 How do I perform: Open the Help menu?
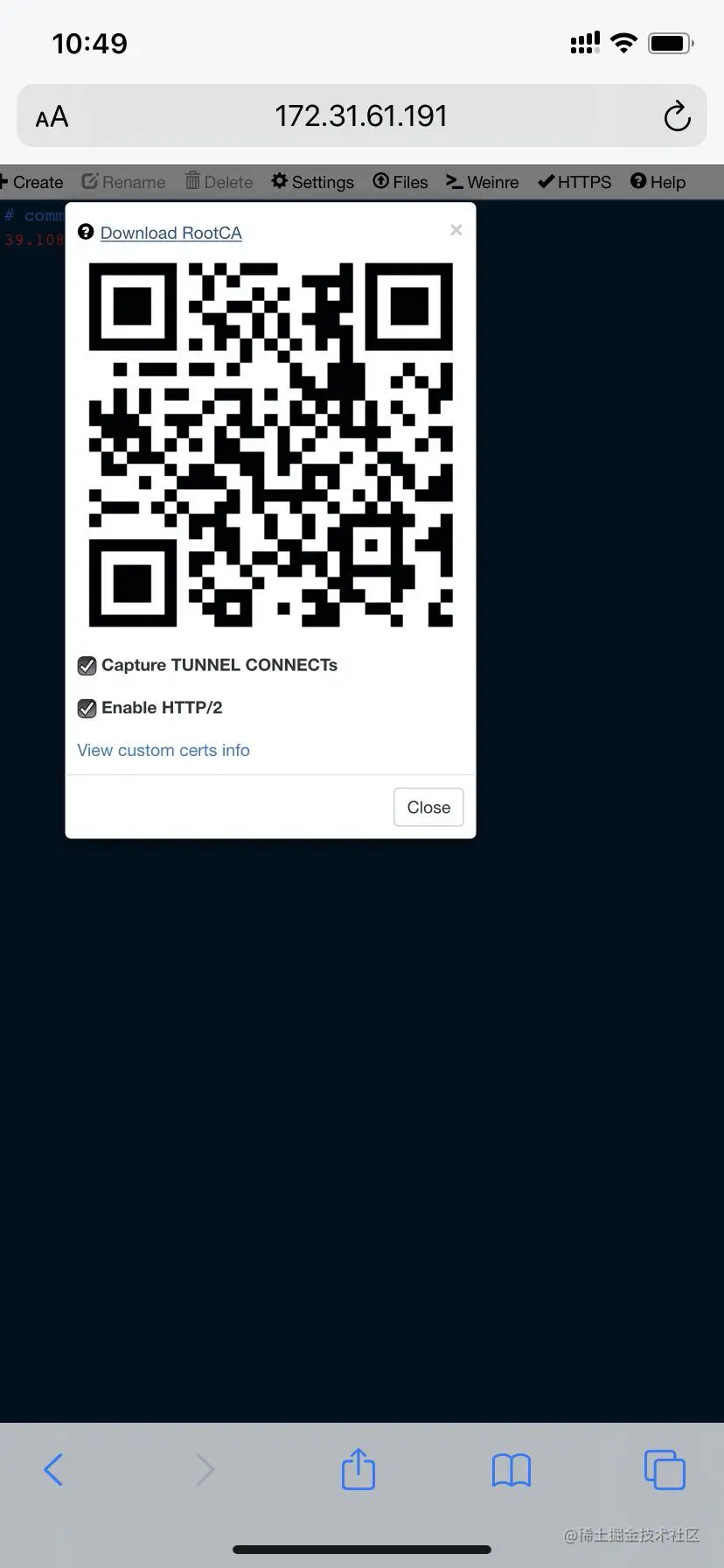coord(658,182)
